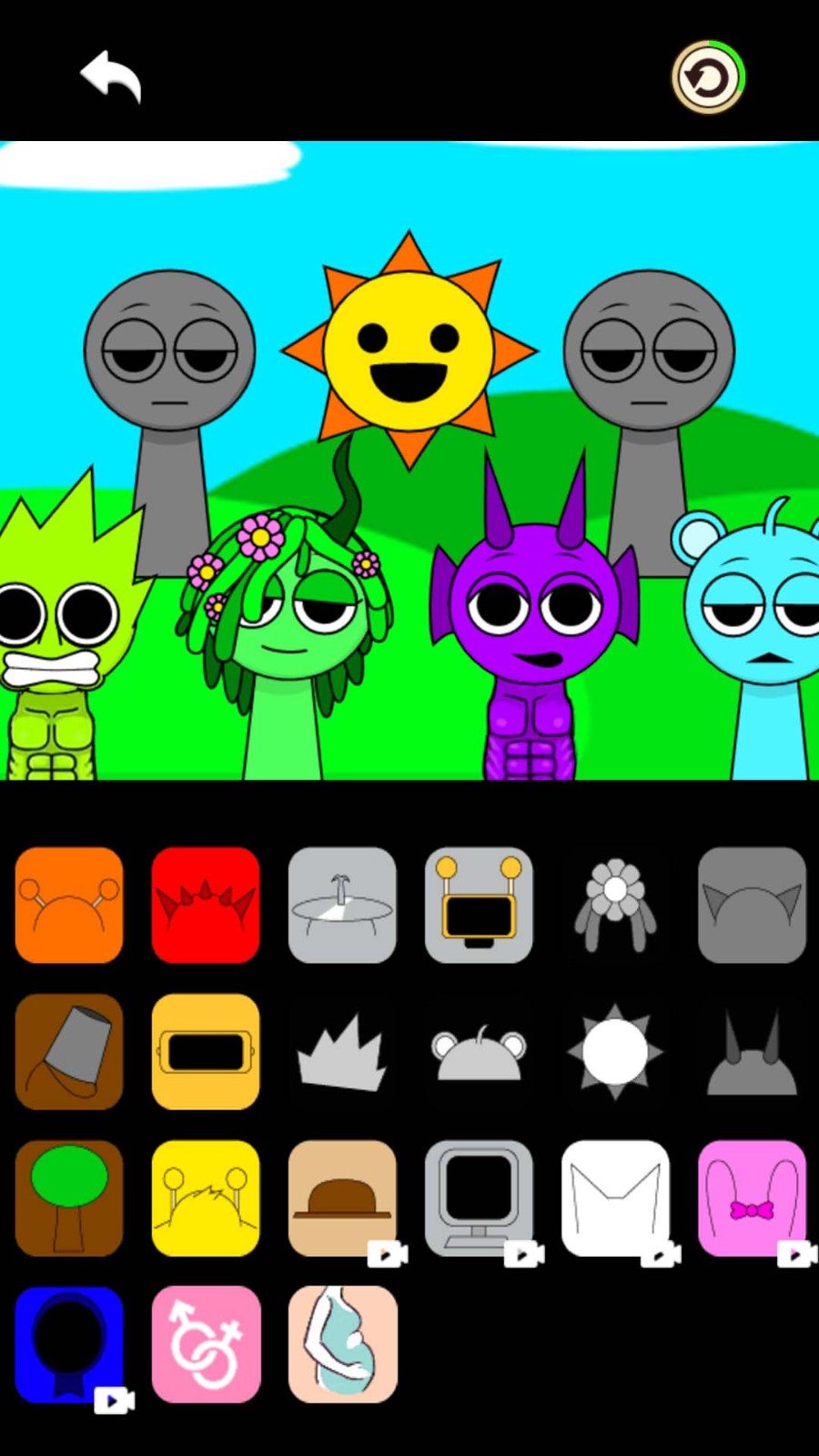The height and width of the screenshot is (1456, 819).
Task: Tap the purple horned character on stage
Action: pyautogui.click(x=537, y=619)
